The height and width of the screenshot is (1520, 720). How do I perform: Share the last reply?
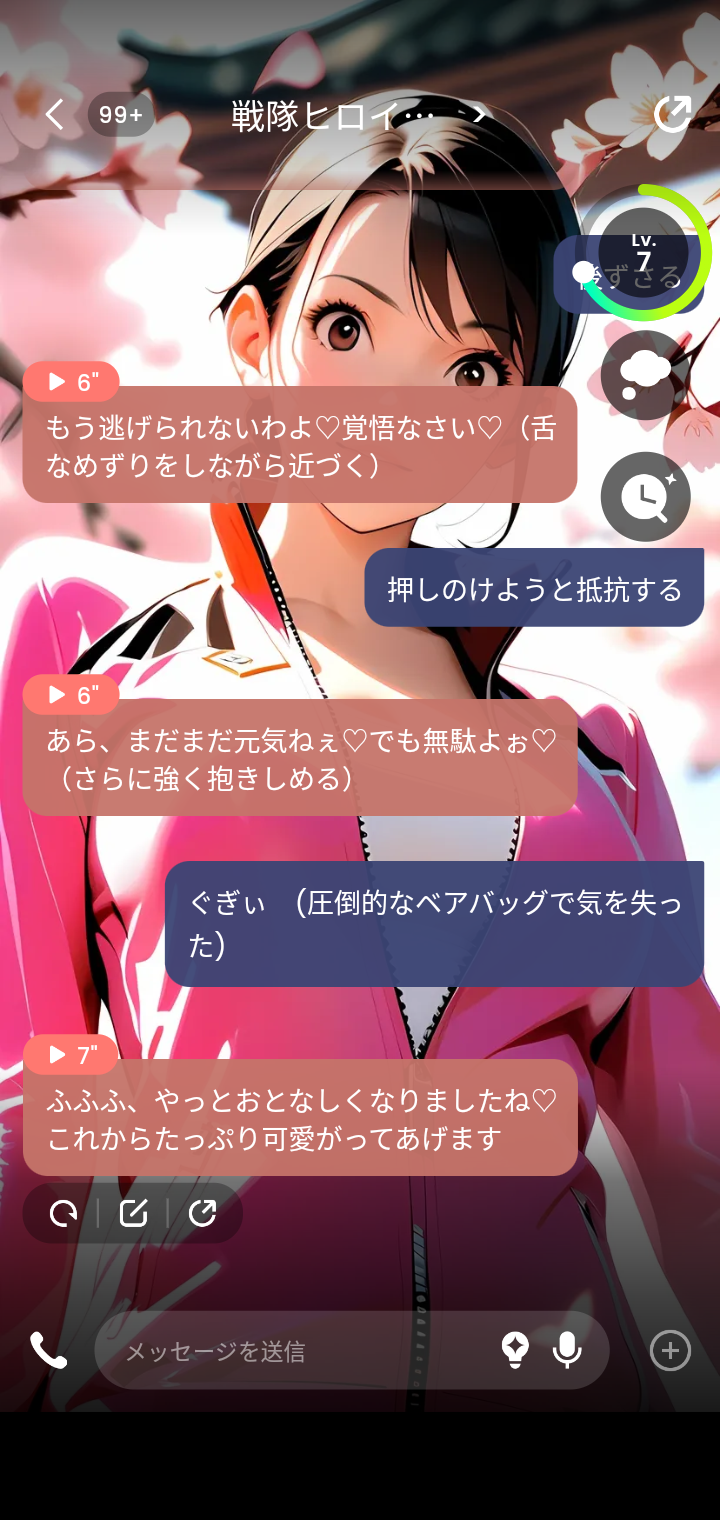(x=203, y=1213)
